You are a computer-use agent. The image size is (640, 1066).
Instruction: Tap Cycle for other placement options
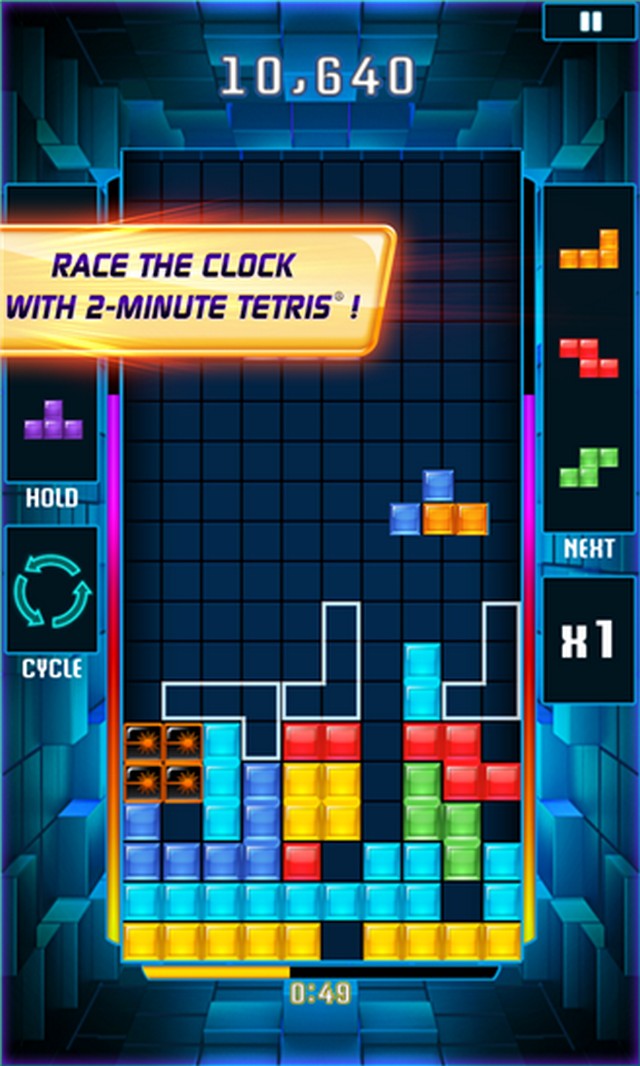click(52, 591)
